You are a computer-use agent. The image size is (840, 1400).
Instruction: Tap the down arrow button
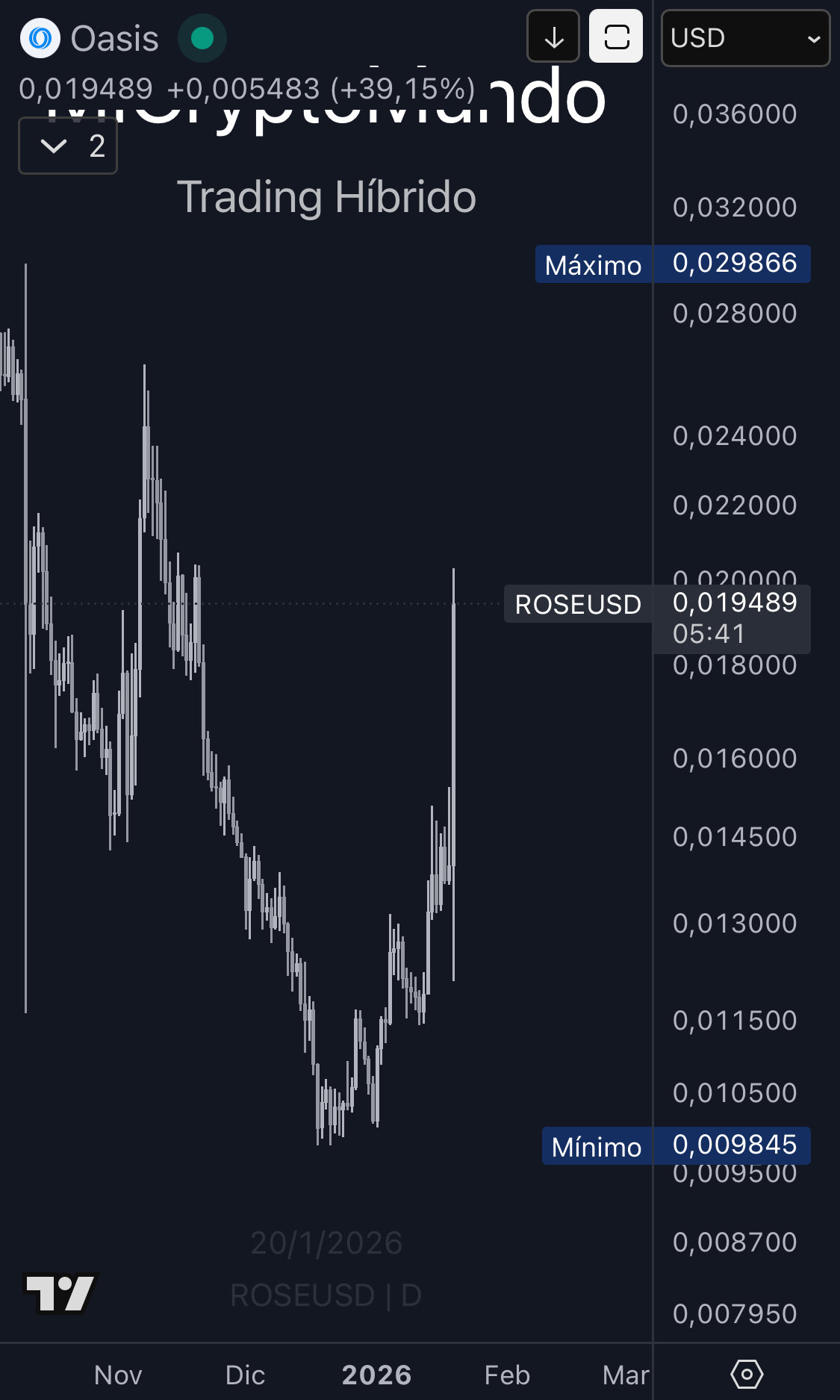[x=553, y=37]
